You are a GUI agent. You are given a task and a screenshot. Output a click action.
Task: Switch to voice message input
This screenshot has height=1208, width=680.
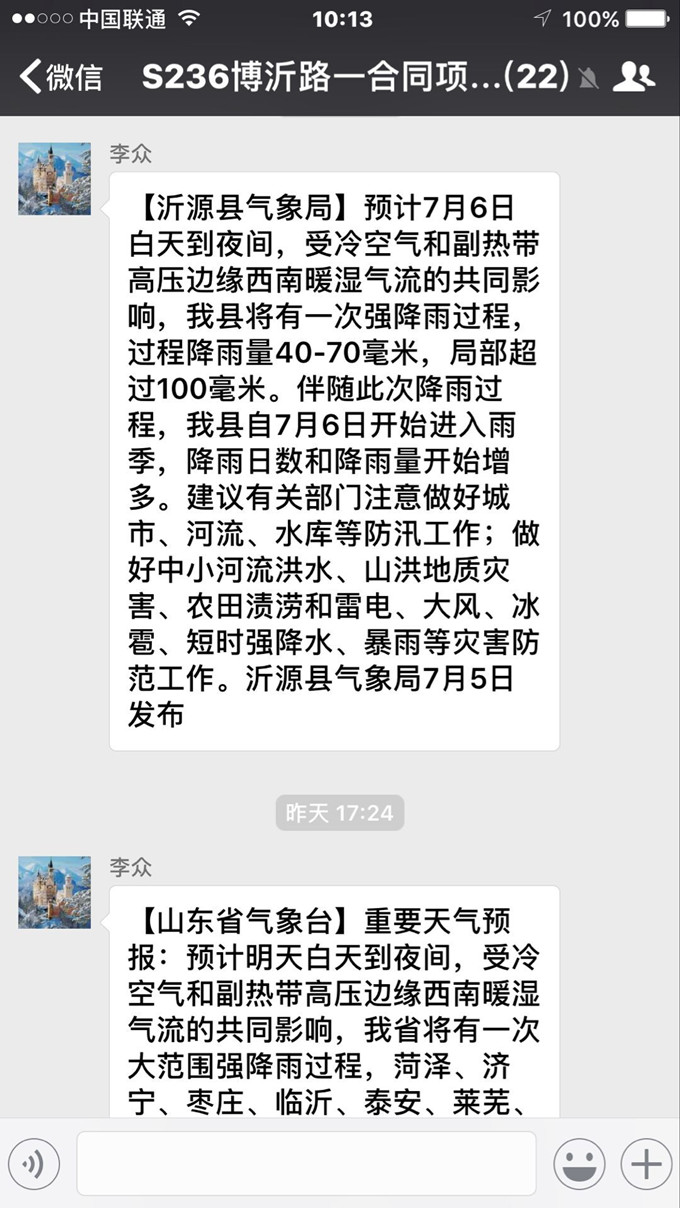[34, 1164]
